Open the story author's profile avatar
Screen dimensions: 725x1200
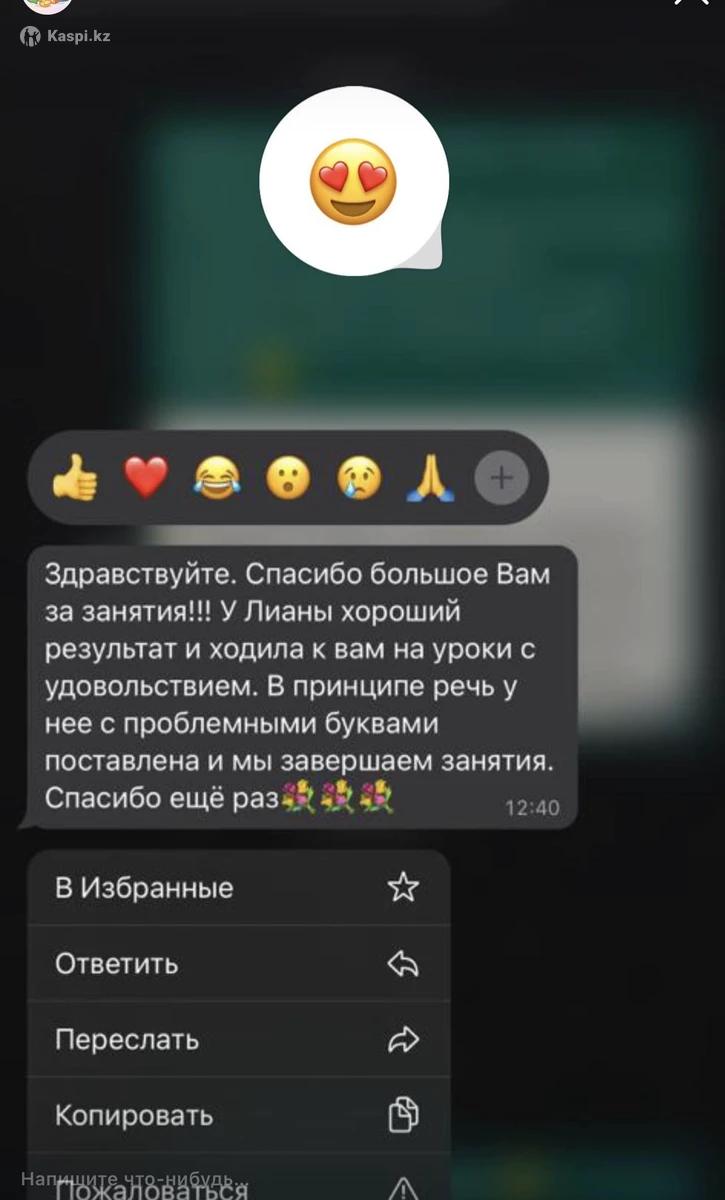[47, 5]
